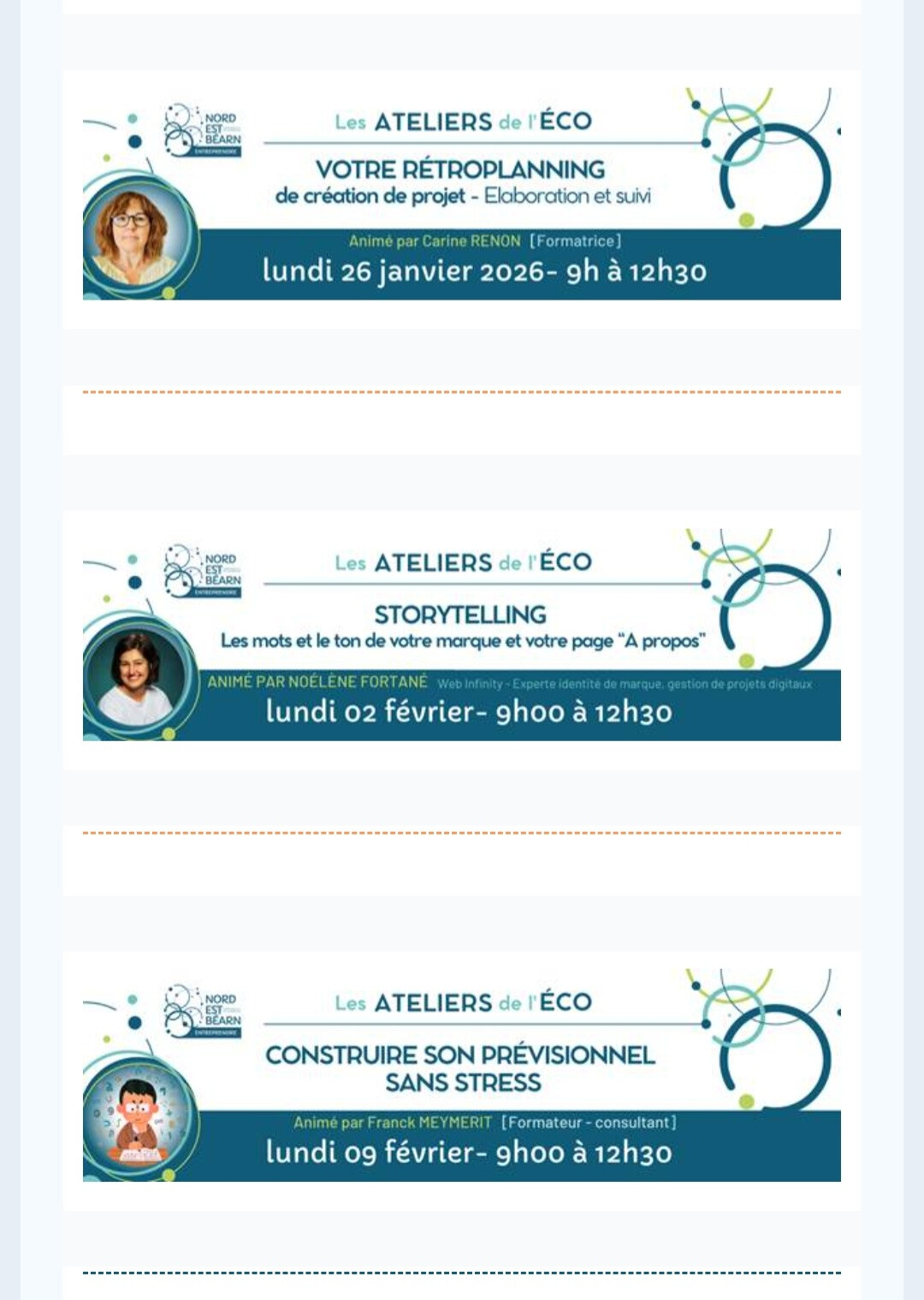Screen dimensions: 924x1300
Task: Open the Construire son prévisionnel banner
Action: (462, 1075)
